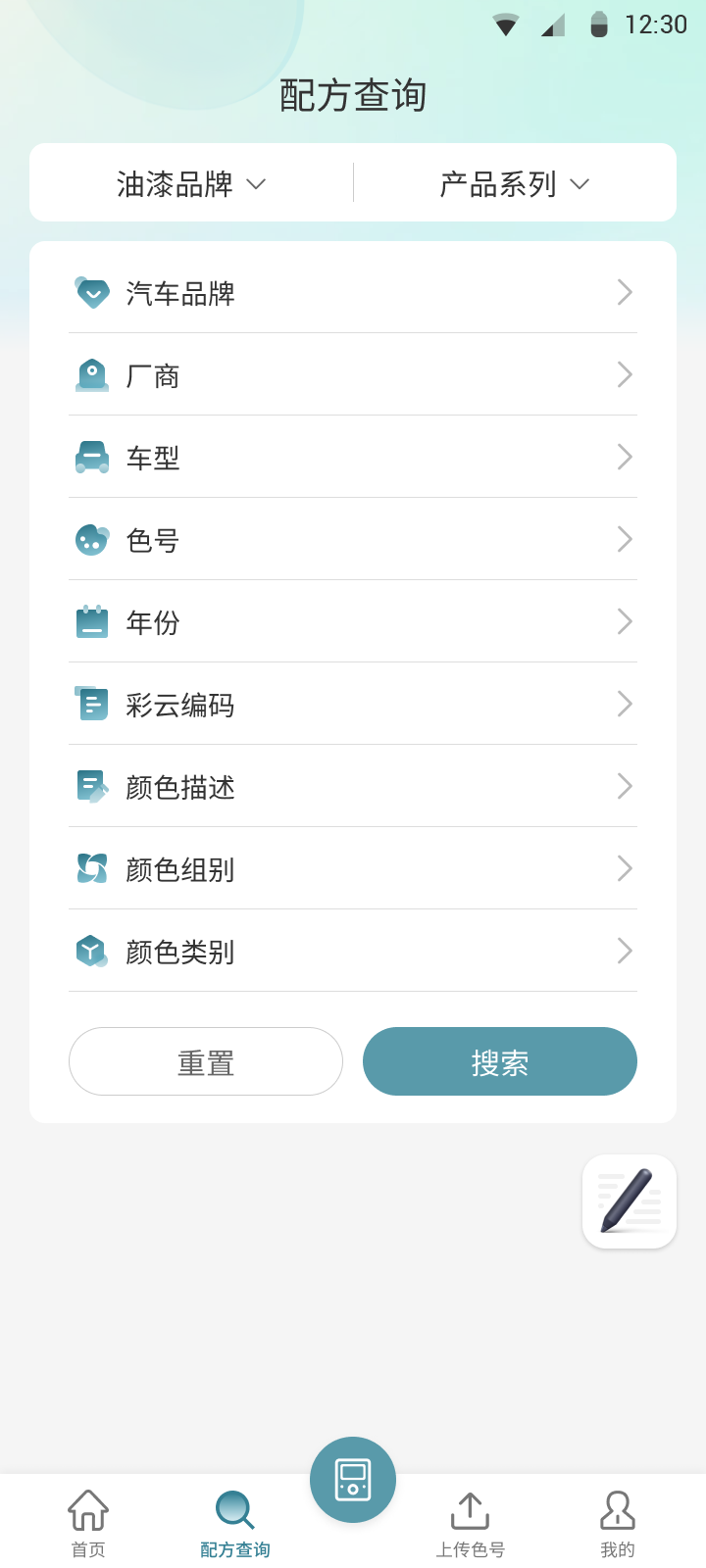Viewport: 706px width, 1568px height.
Task: Select the 汽车品牌 (car brand) heart icon
Action: (90, 292)
